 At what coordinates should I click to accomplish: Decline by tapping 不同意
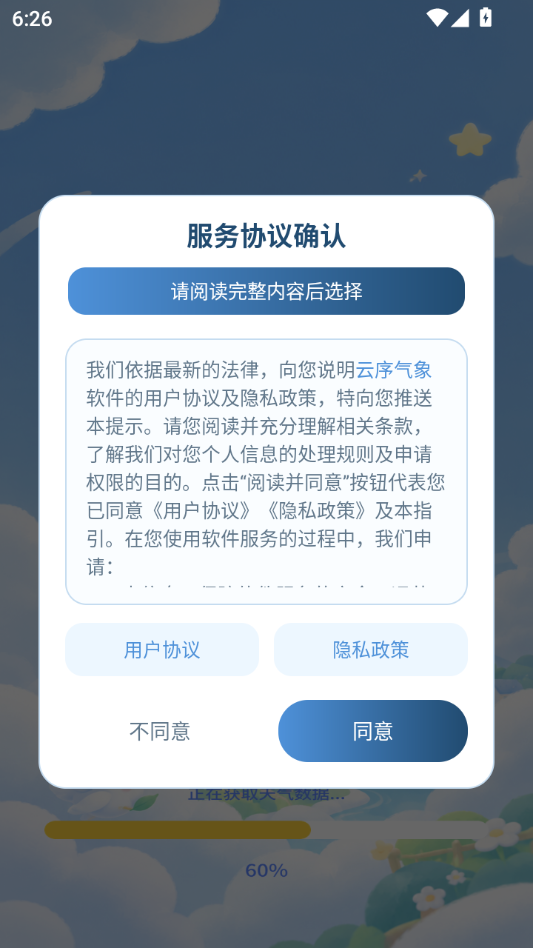coord(160,731)
